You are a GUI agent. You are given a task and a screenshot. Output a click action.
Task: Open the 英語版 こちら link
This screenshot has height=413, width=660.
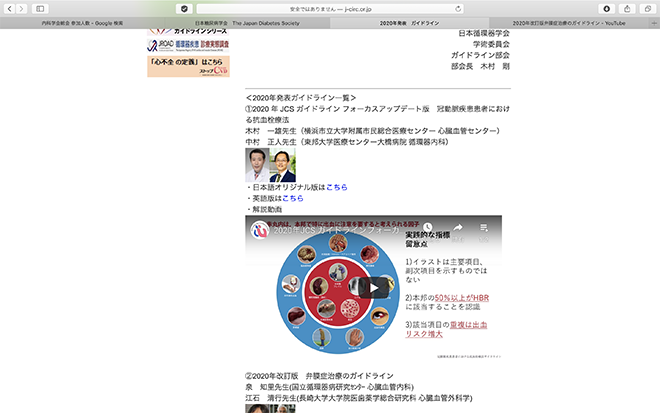(x=292, y=198)
